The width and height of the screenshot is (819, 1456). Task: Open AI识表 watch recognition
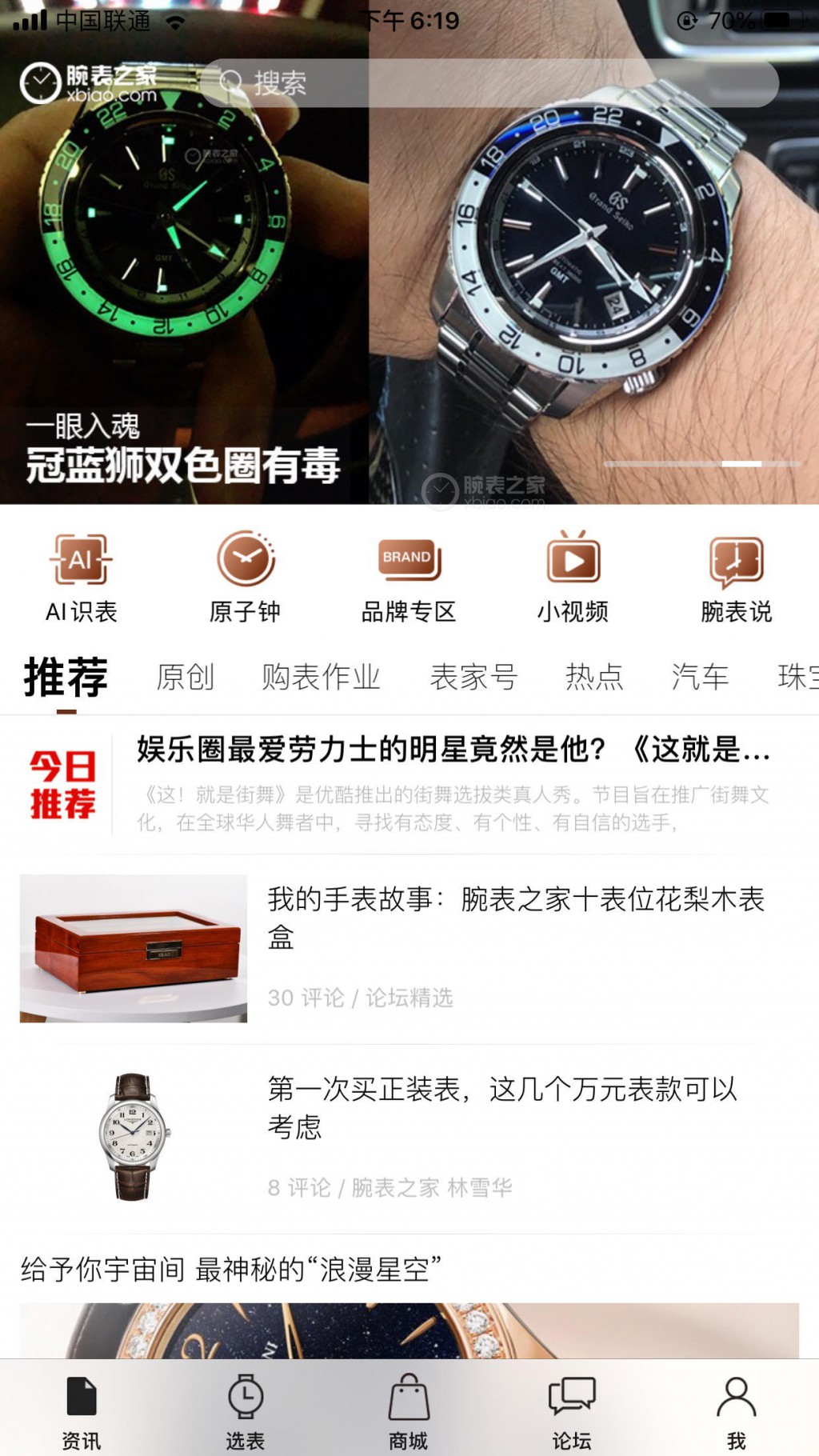(82, 578)
